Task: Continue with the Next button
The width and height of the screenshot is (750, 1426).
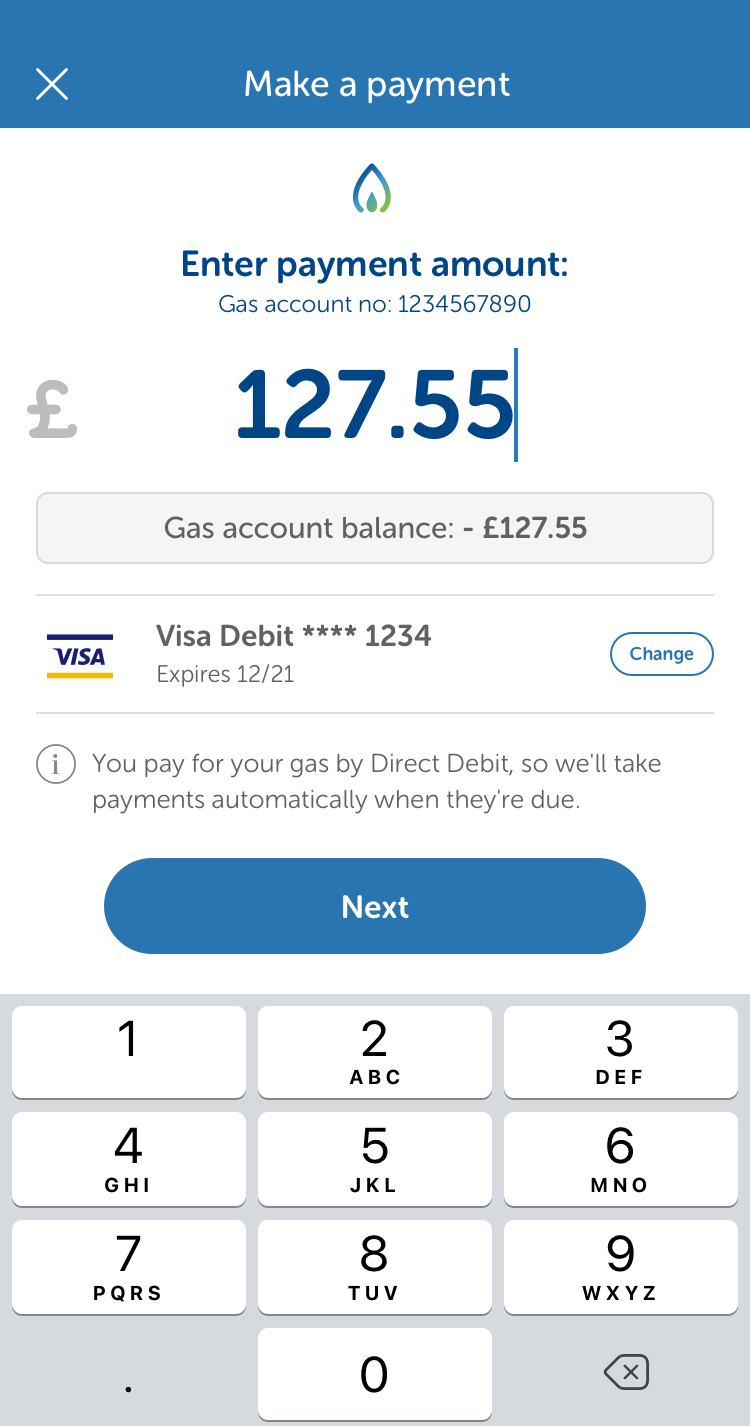Action: tap(375, 906)
